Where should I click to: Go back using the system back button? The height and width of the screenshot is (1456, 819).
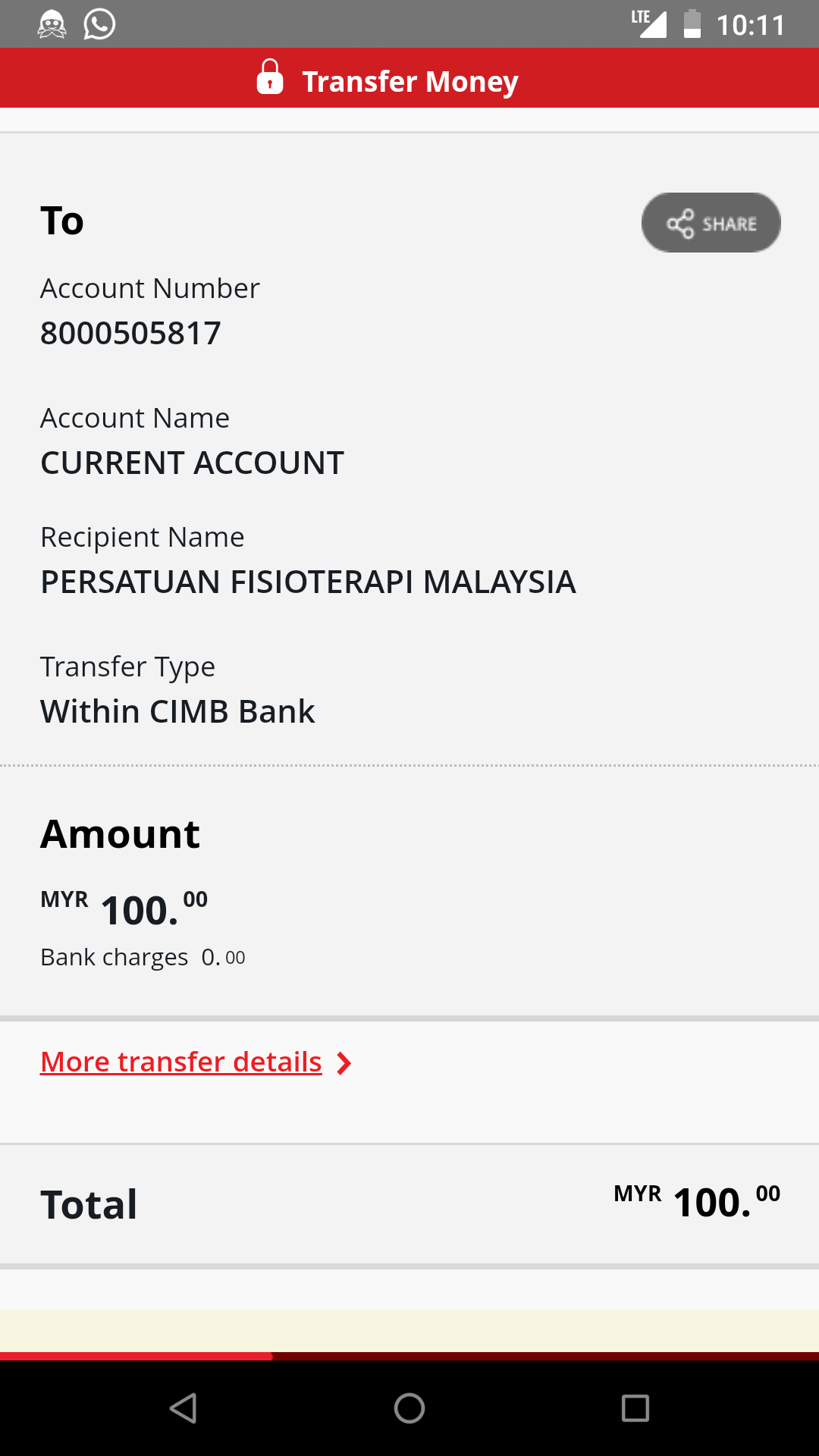[x=184, y=1408]
